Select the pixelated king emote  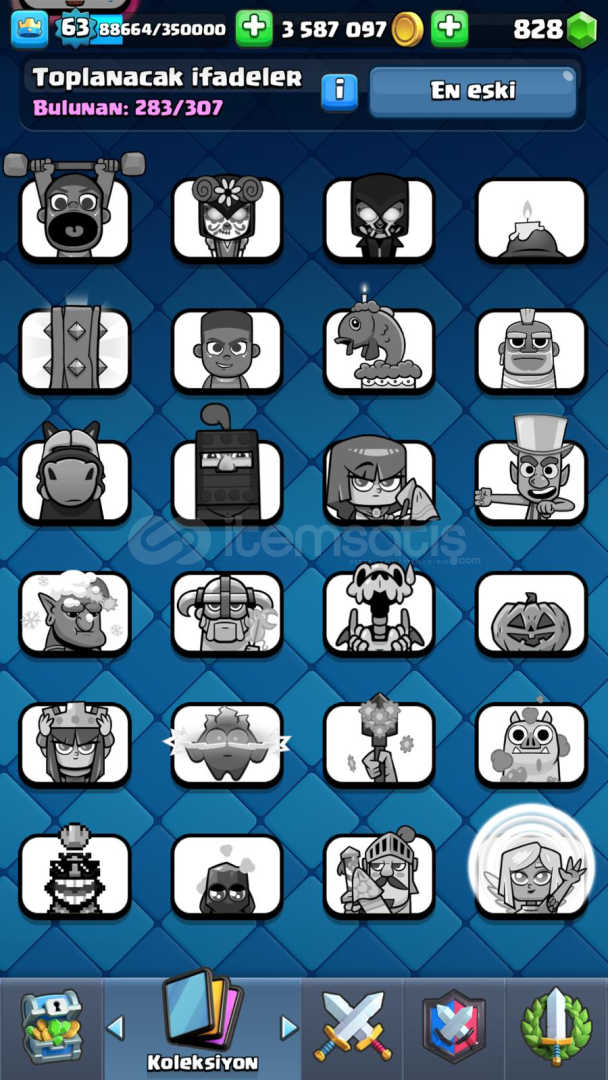74,873
